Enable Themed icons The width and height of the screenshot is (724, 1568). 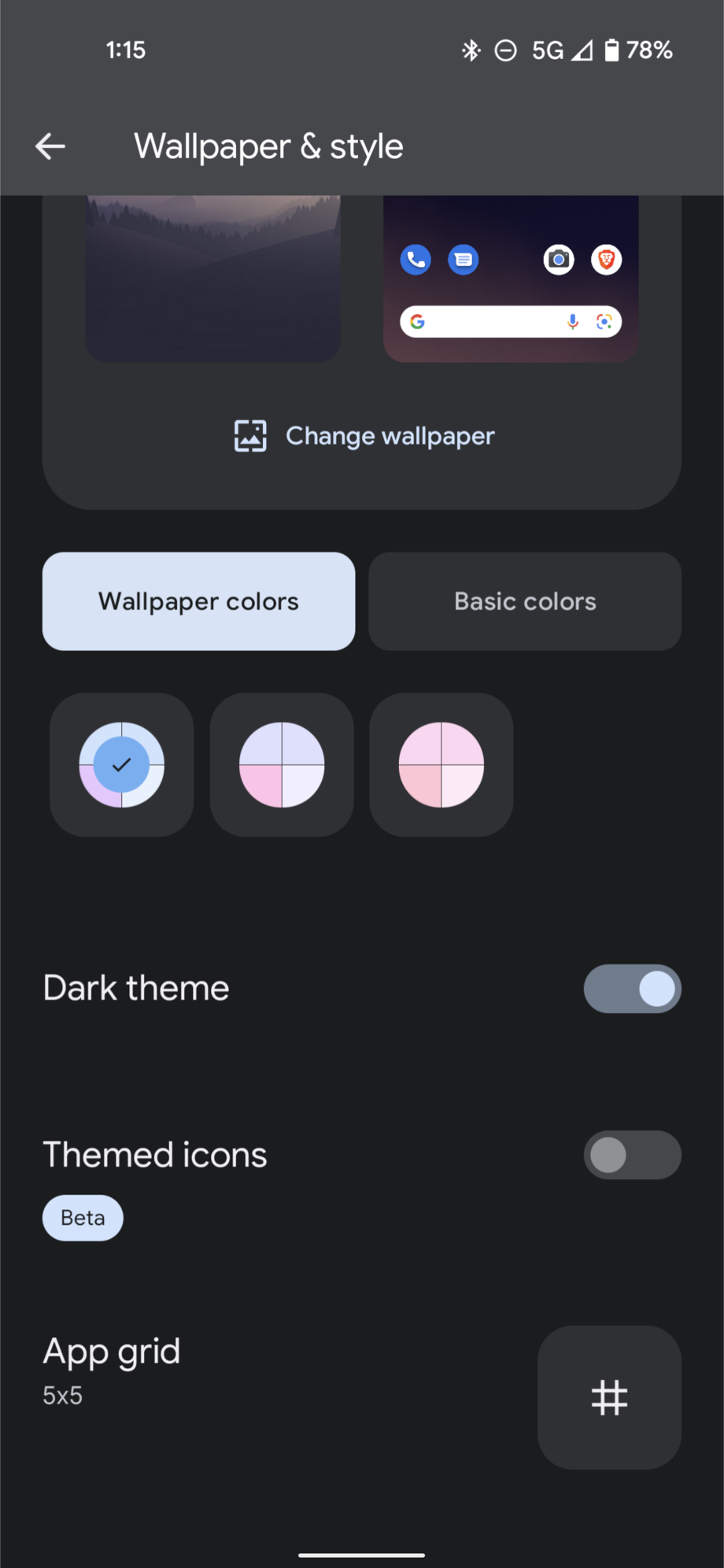pos(632,1155)
